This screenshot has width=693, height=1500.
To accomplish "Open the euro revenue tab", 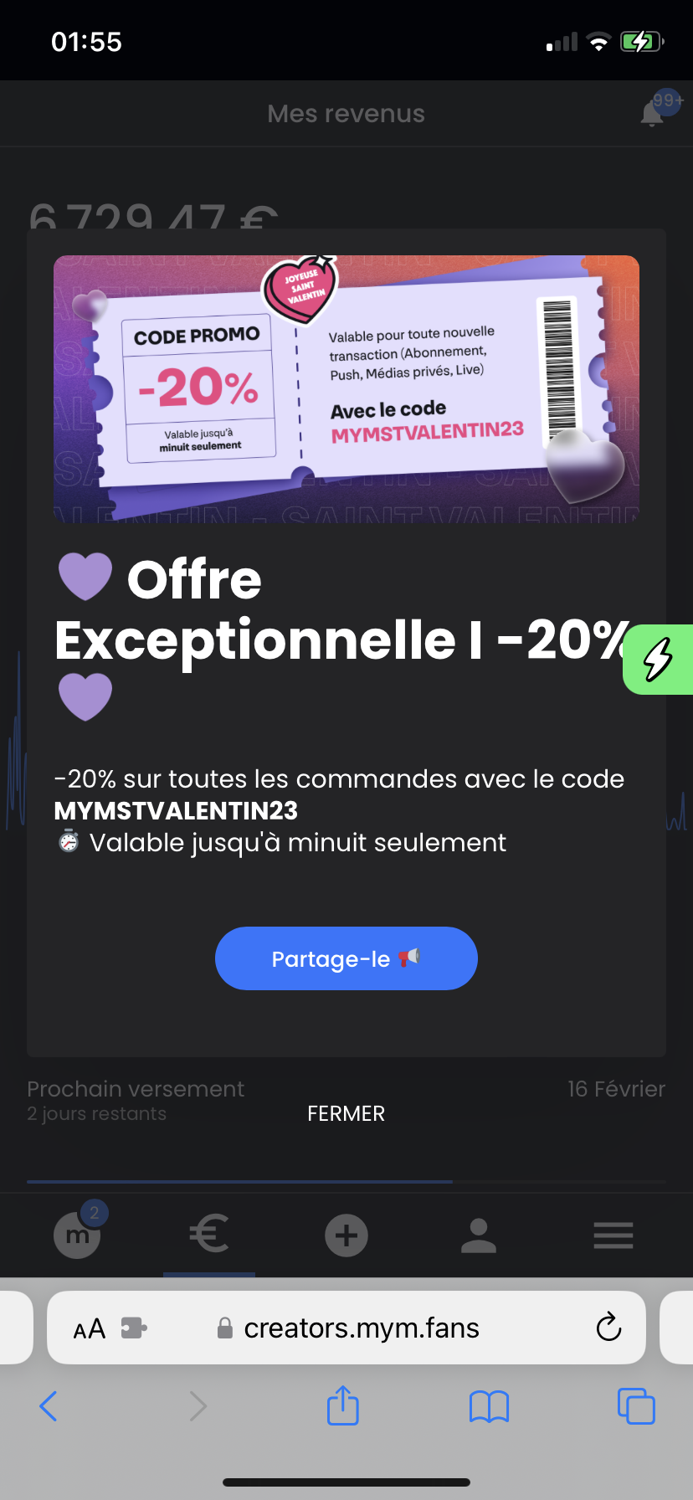I will [209, 1235].
